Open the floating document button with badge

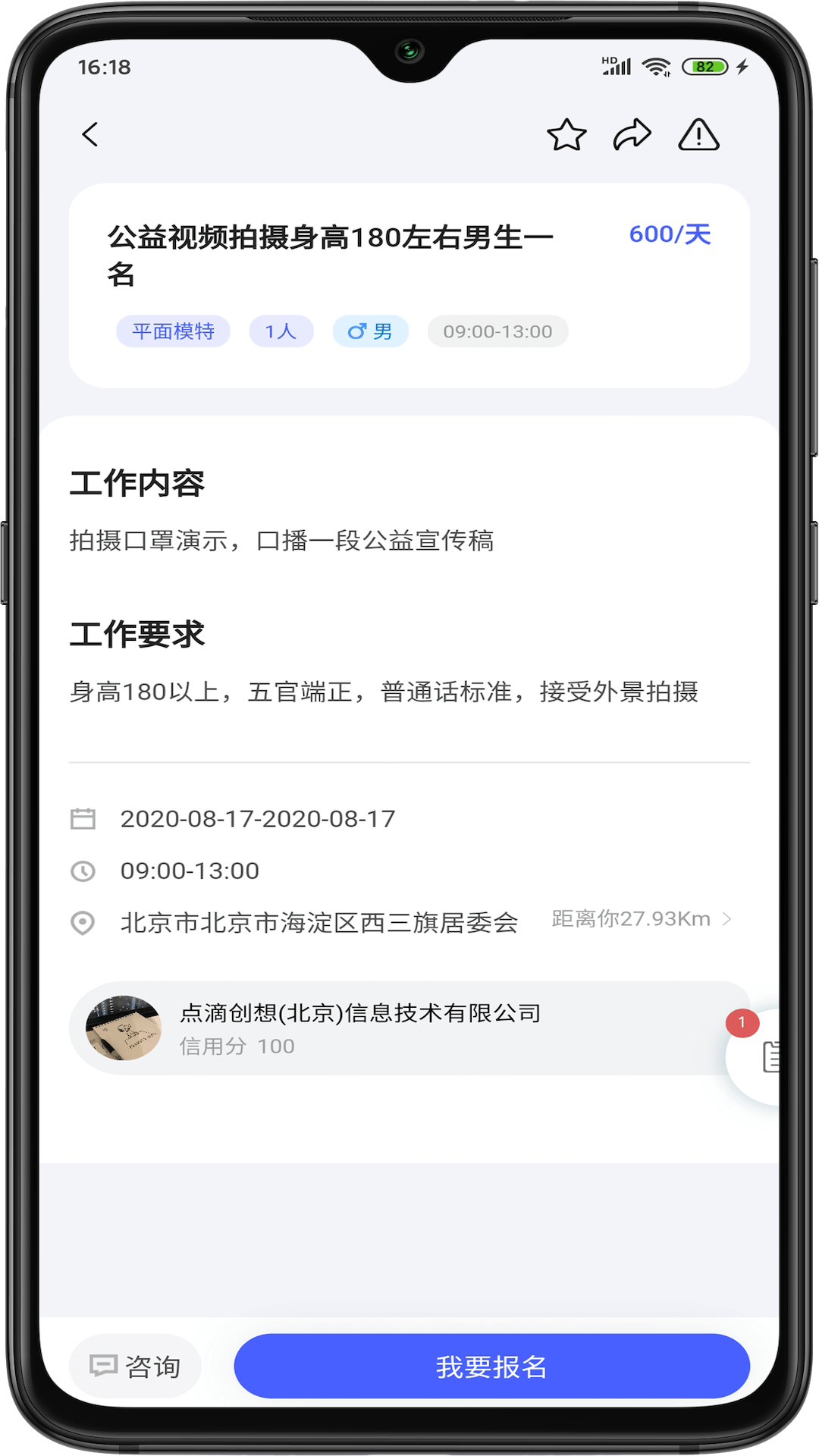click(762, 1056)
